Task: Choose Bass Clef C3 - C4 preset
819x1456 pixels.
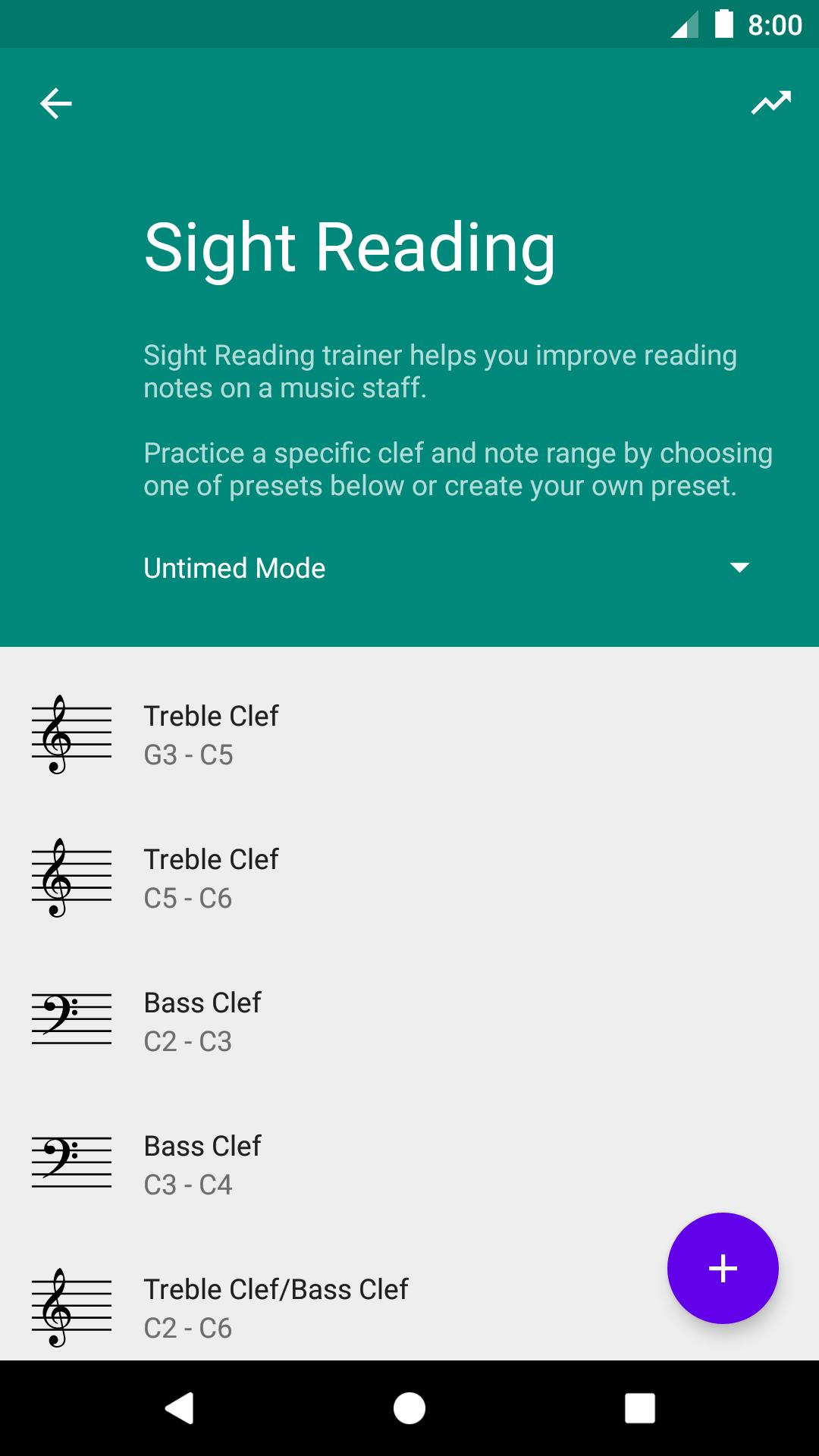Action: click(409, 1164)
